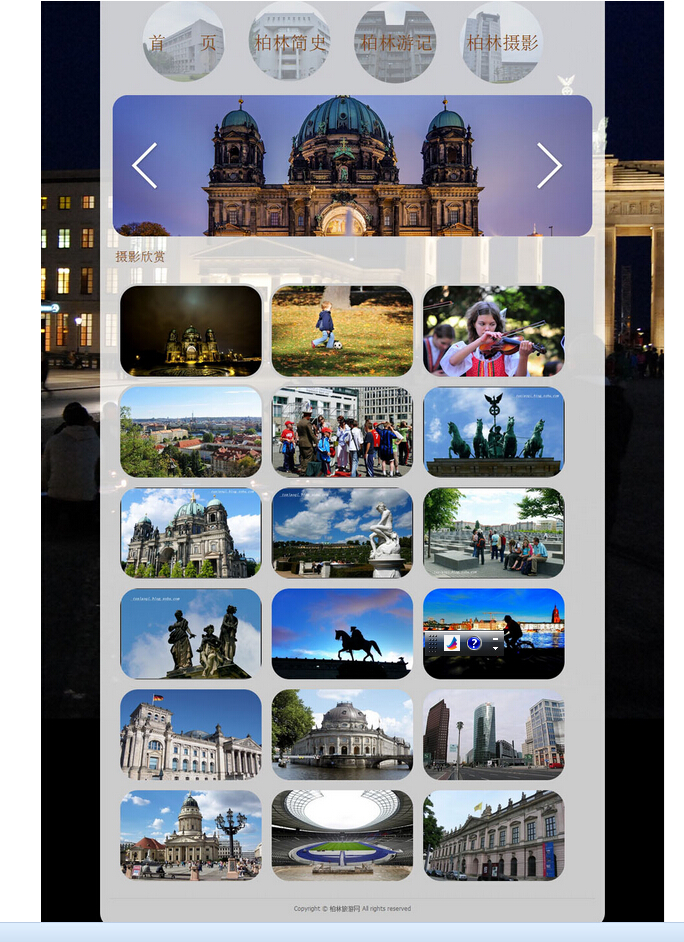Enlarge the Quadriga horse statue photo
684x942 pixels.
point(493,432)
